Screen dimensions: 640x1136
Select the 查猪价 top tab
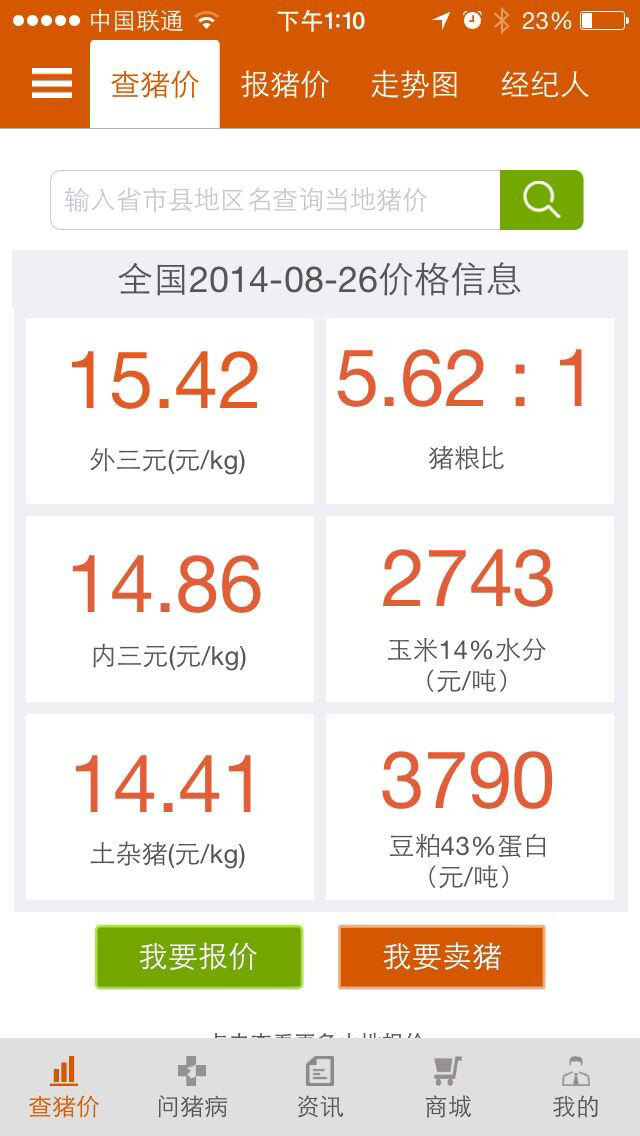(x=155, y=85)
